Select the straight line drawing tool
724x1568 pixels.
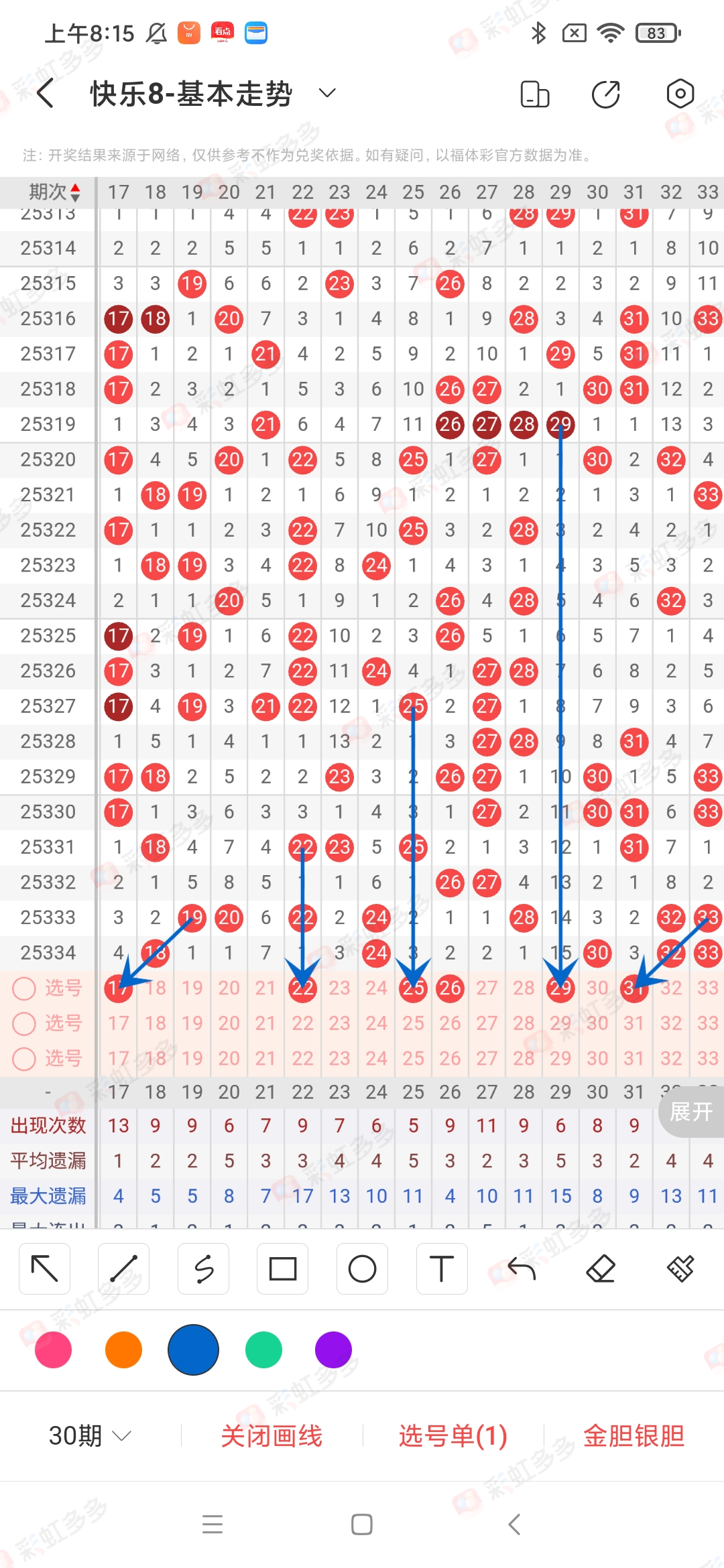pos(123,1268)
